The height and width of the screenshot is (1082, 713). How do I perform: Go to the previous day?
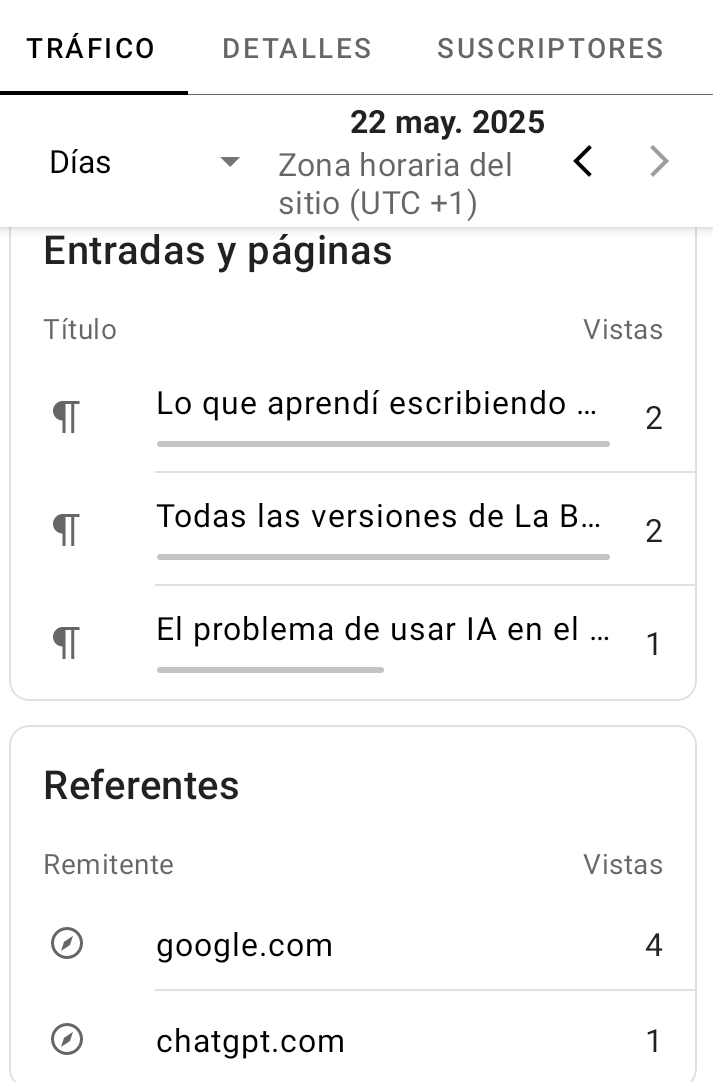tap(583, 161)
